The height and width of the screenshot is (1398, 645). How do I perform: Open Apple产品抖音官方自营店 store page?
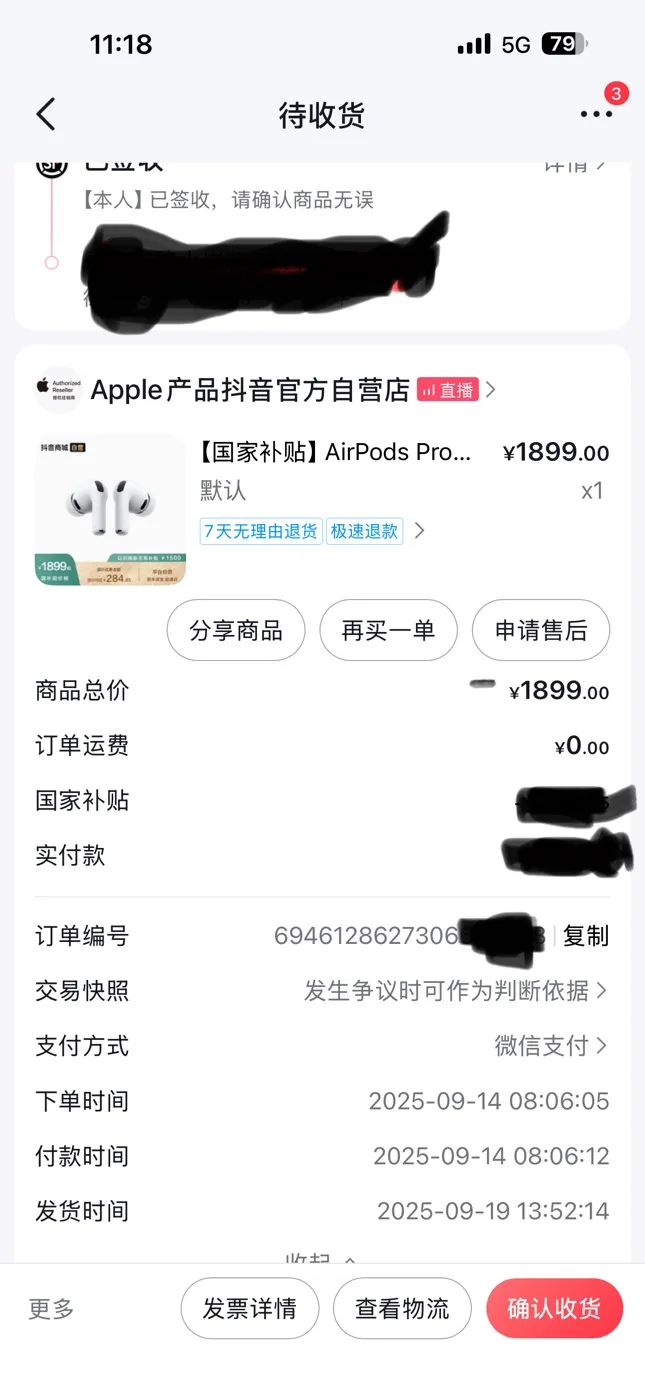[x=250, y=390]
